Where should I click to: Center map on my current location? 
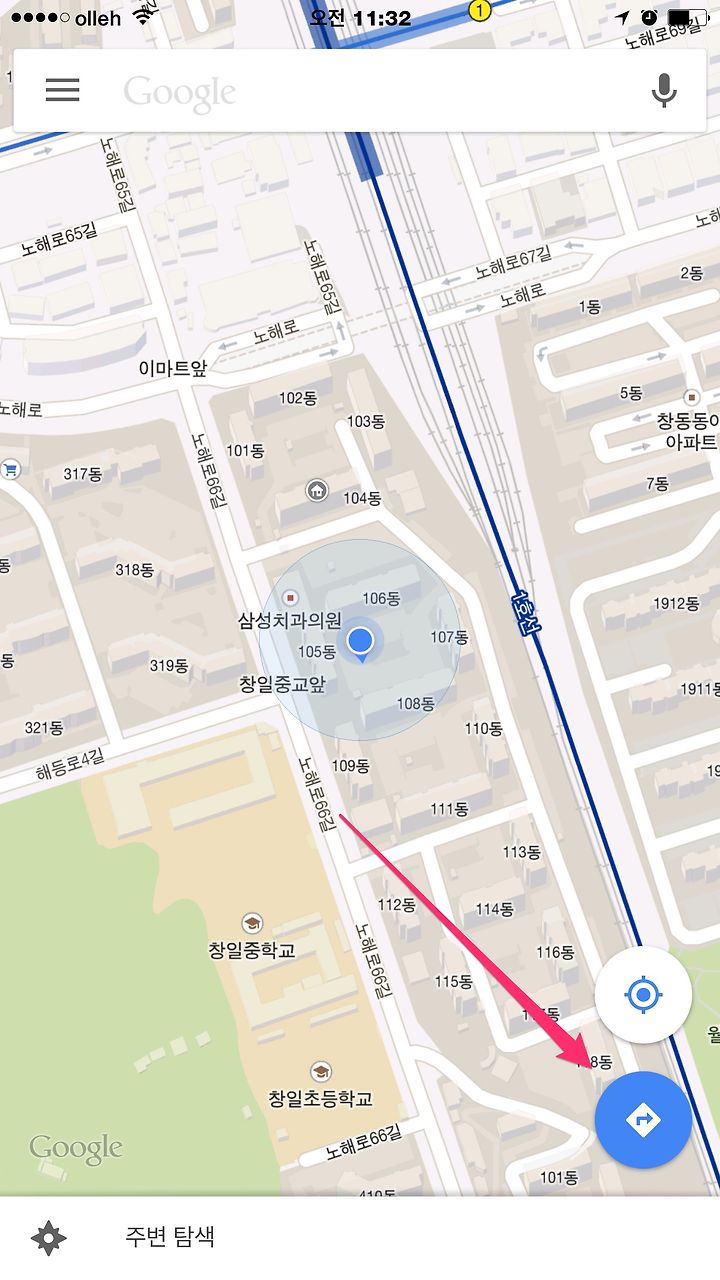click(643, 995)
